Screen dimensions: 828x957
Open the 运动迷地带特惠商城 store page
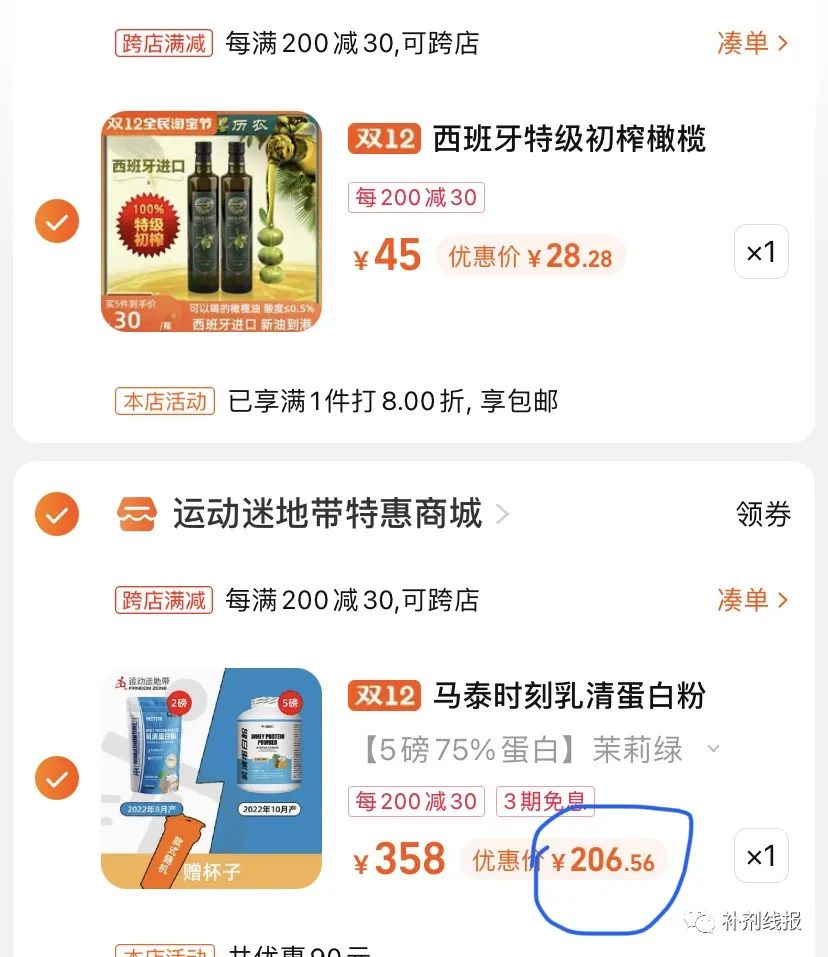pos(327,515)
